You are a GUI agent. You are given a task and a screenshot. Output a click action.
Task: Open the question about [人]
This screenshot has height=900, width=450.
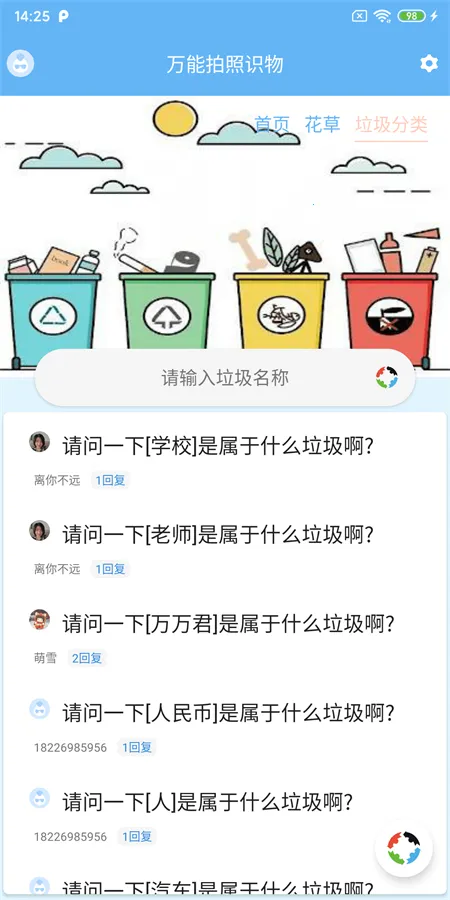click(208, 802)
